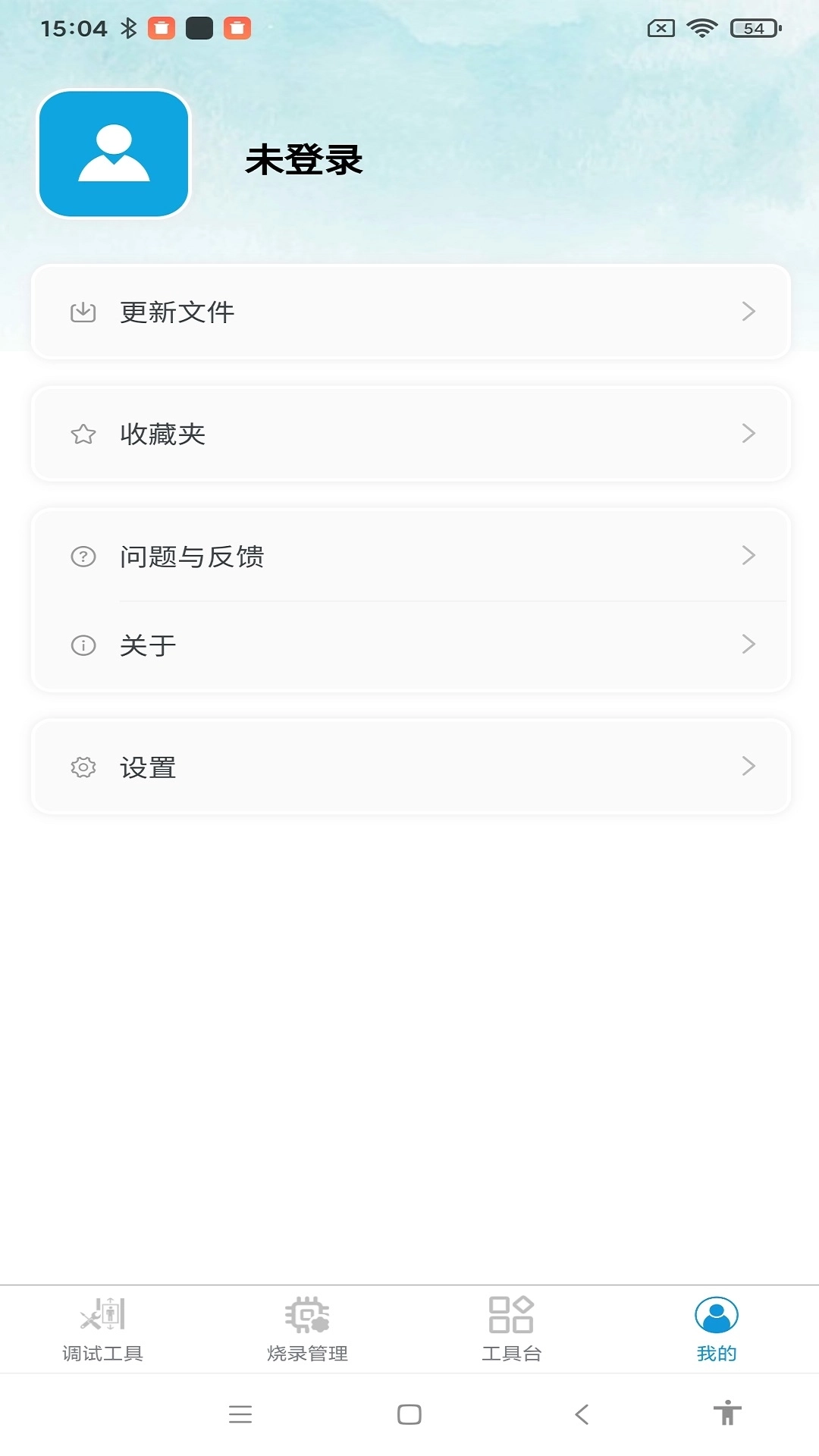
Task: Expand the 设置 entry arrow
Action: [x=749, y=767]
